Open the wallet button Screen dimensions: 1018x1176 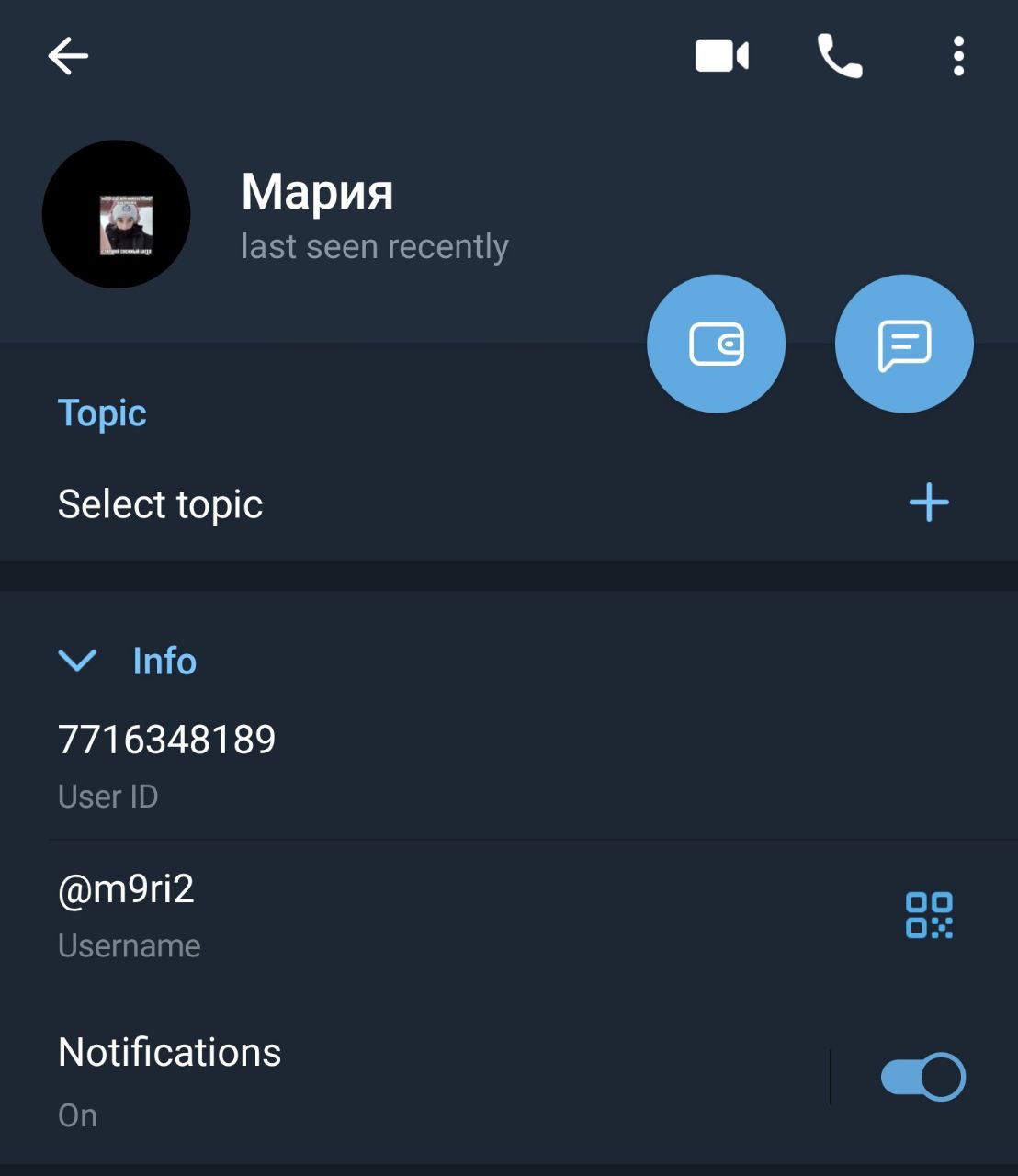717,345
